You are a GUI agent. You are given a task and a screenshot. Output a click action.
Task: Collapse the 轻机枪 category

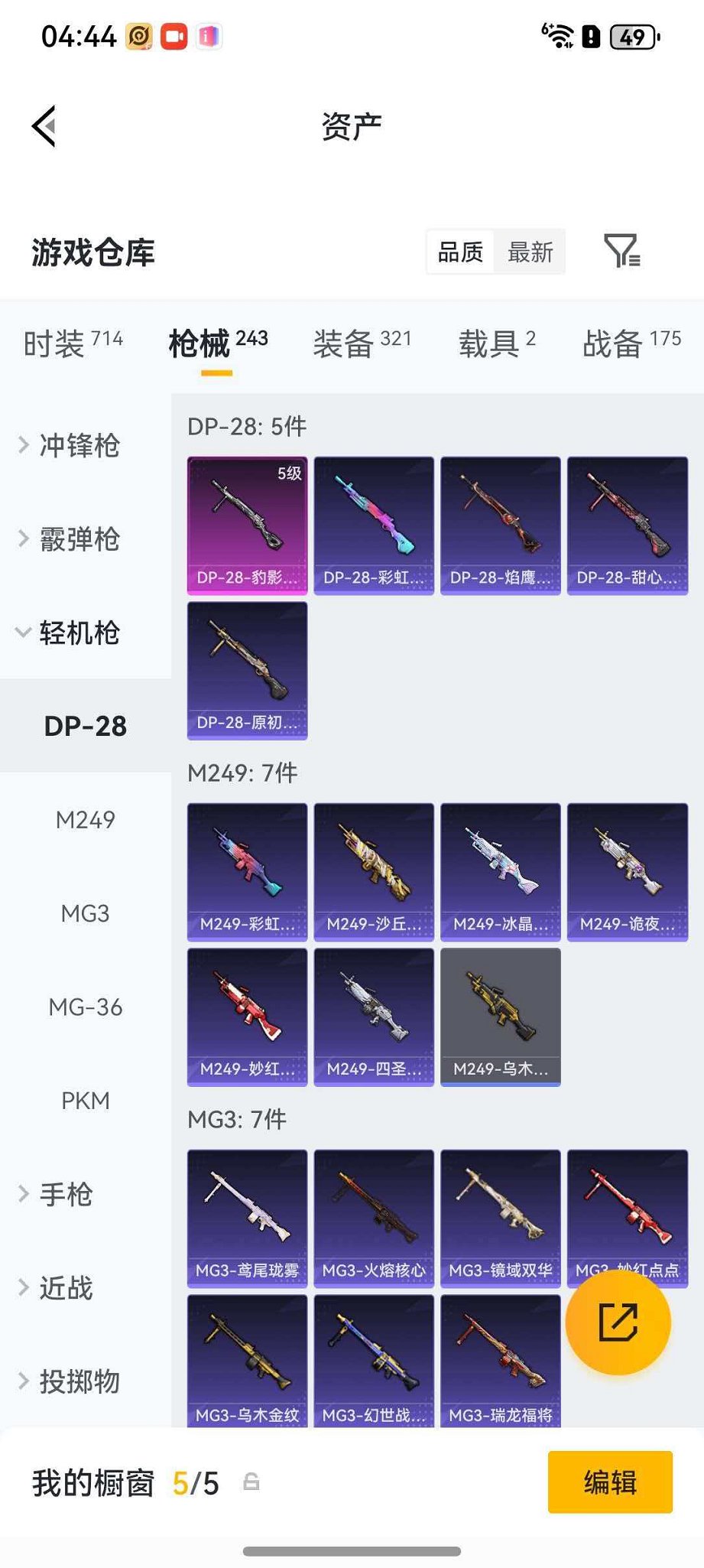coord(79,633)
